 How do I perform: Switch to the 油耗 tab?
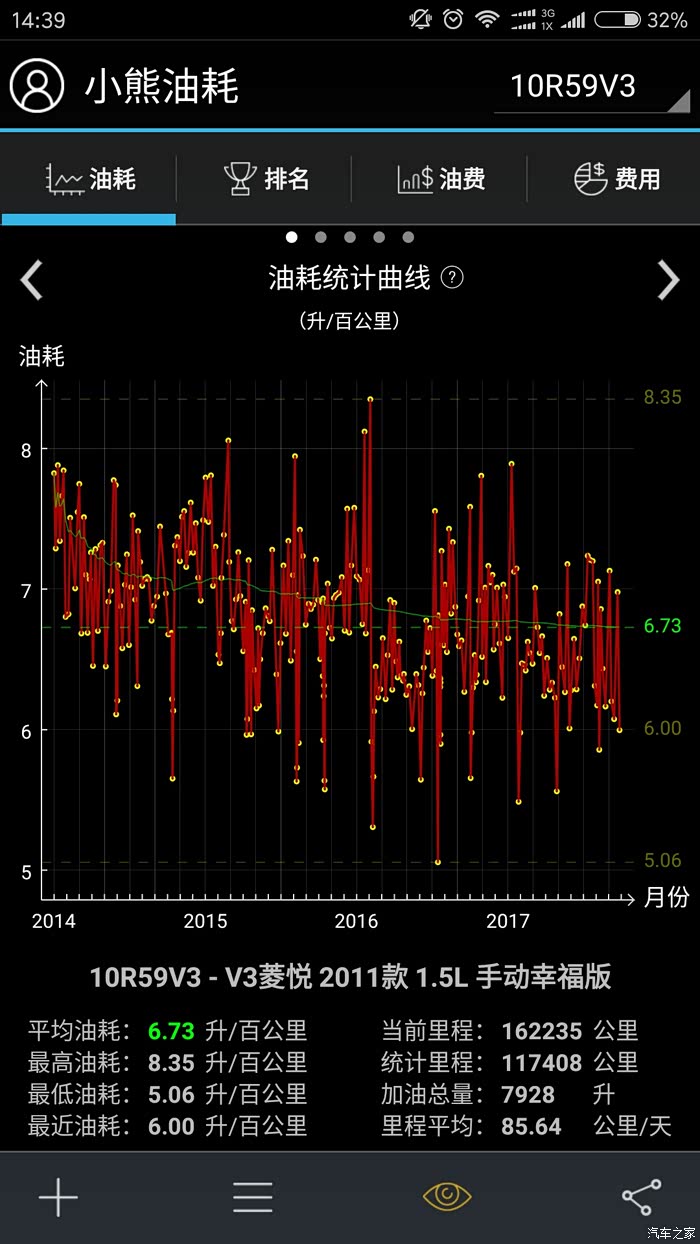(x=89, y=179)
